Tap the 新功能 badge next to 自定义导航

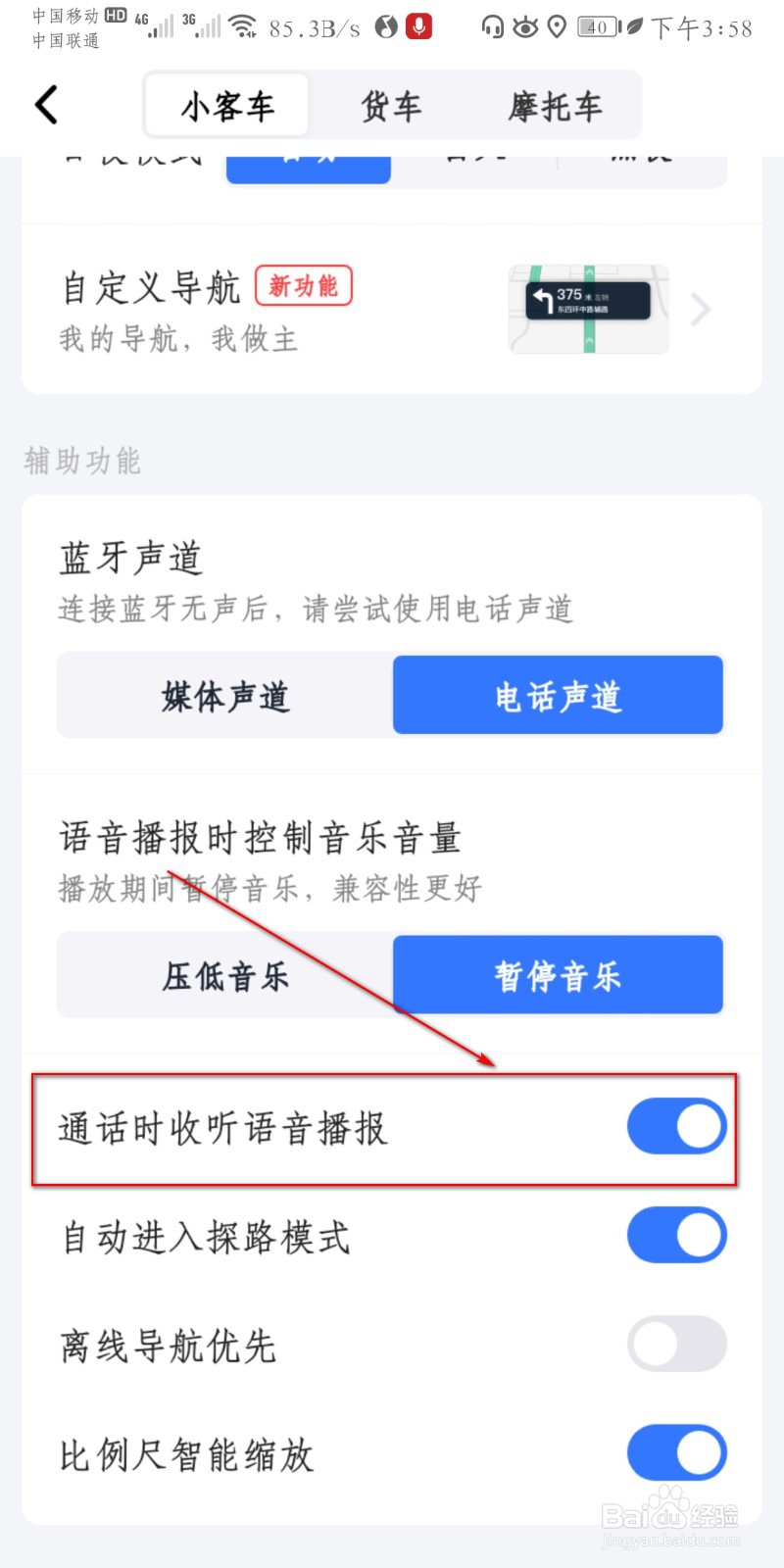click(x=304, y=286)
